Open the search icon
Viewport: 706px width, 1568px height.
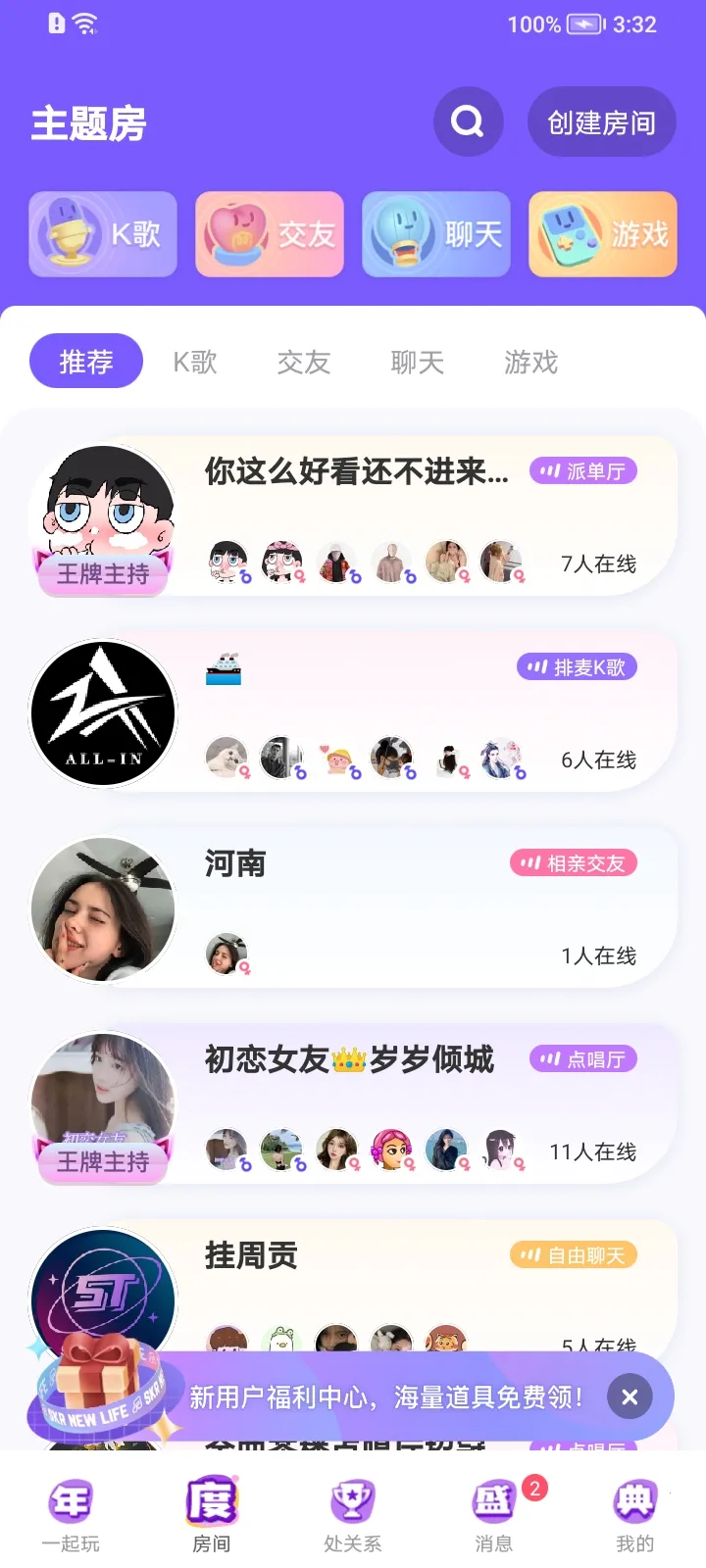pyautogui.click(x=468, y=122)
